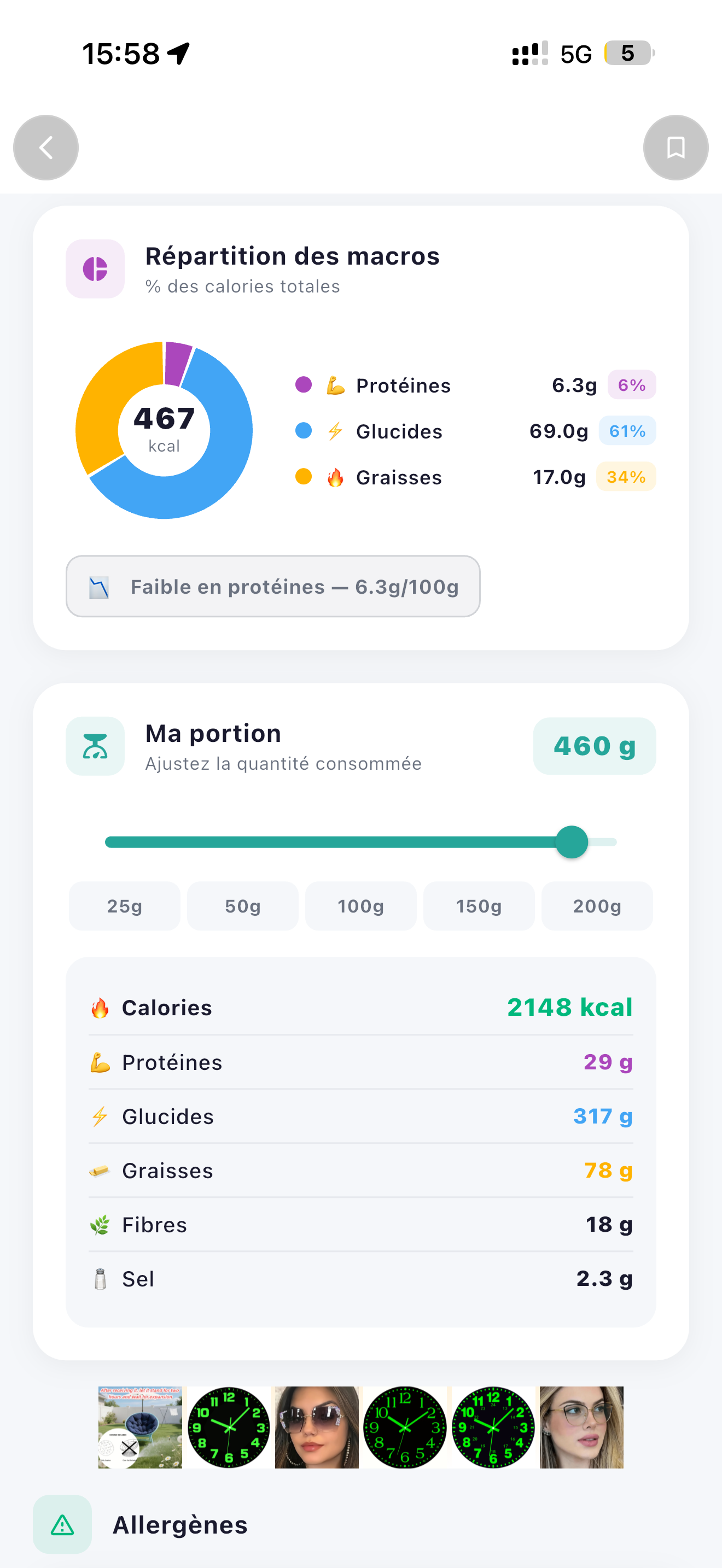
Task: Go back using the top-left arrow
Action: pos(45,147)
